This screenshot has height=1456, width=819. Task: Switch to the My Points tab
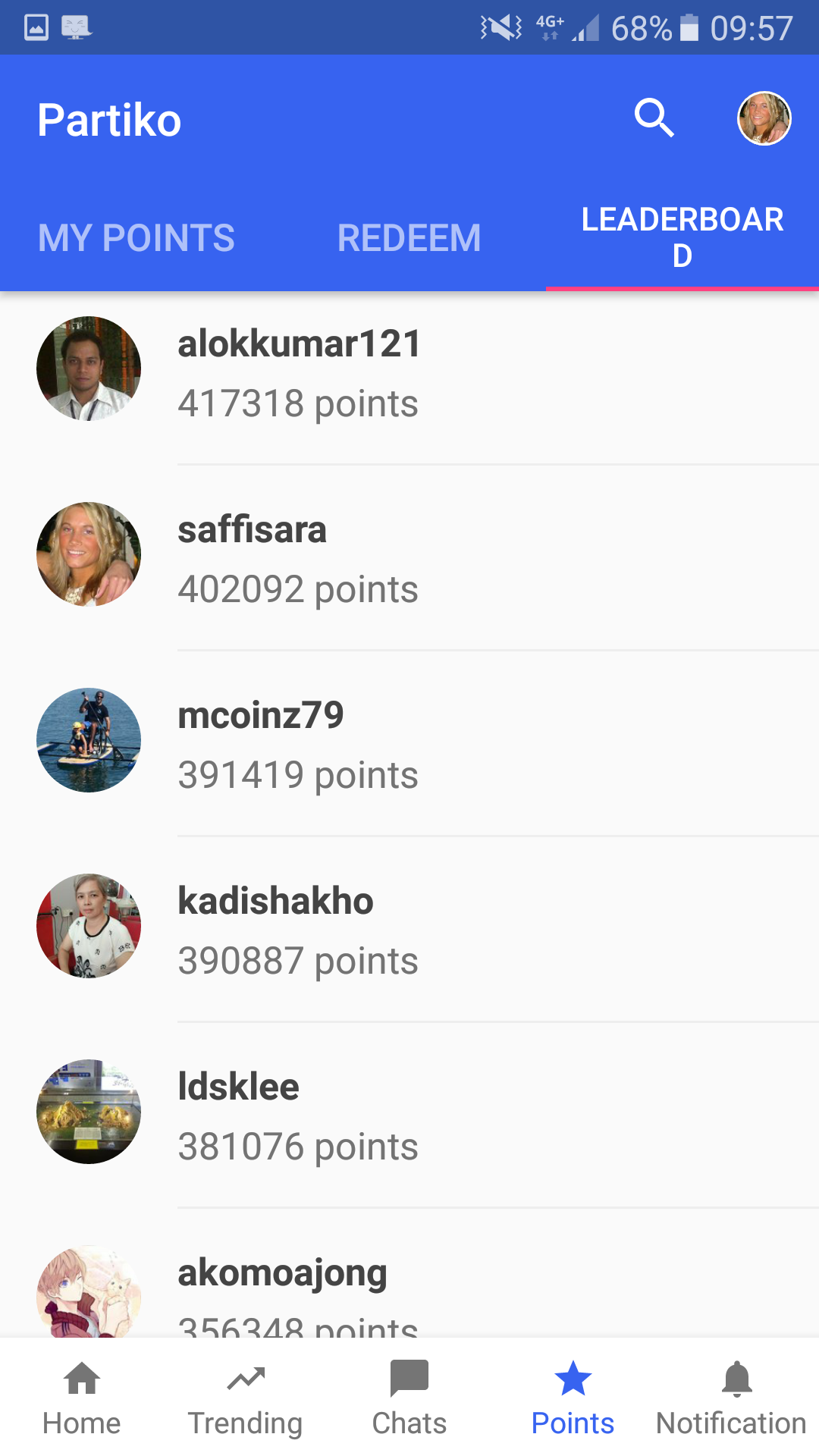[x=136, y=238]
